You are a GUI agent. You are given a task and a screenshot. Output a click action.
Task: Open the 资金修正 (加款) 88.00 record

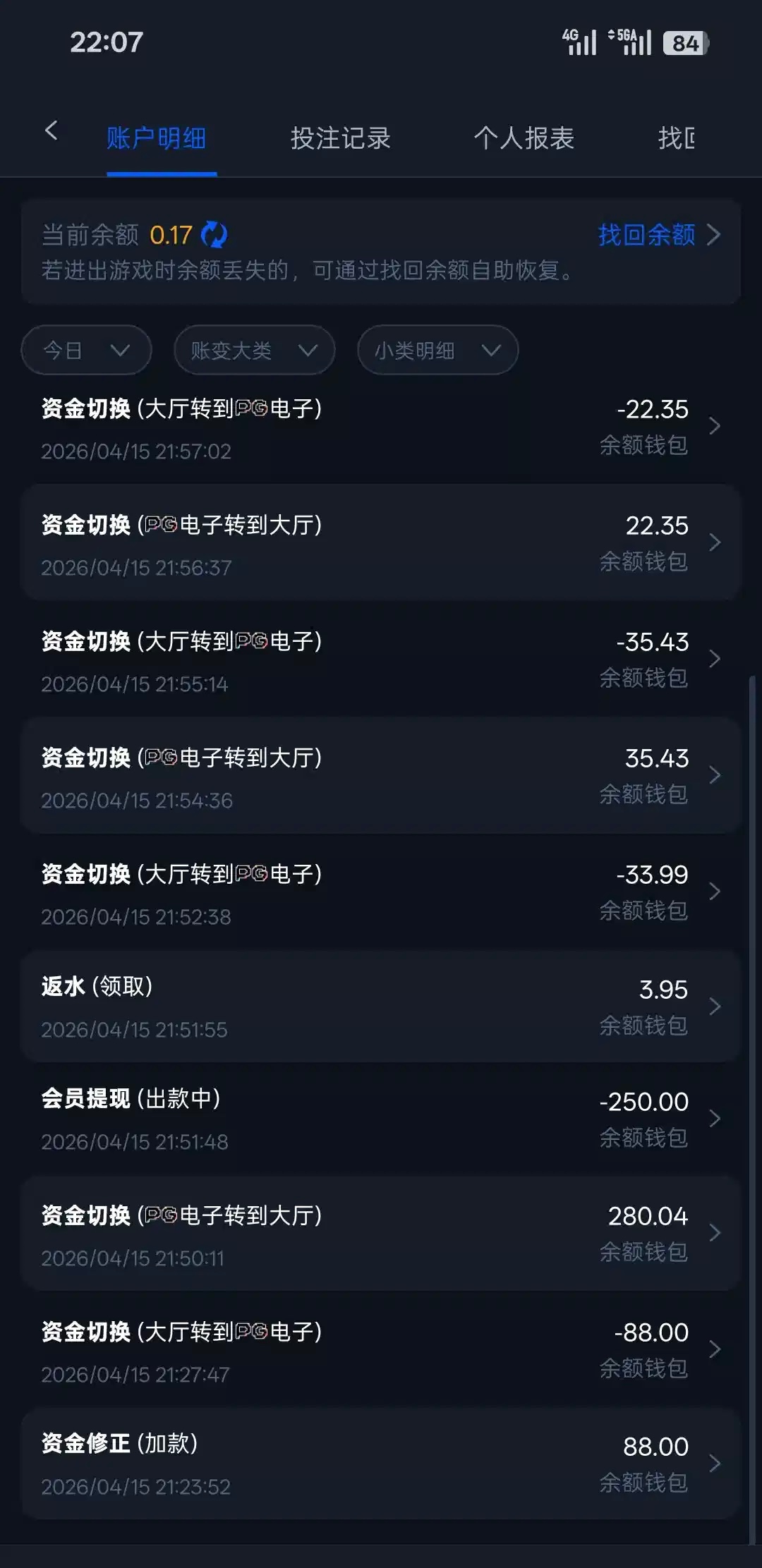click(381, 1464)
